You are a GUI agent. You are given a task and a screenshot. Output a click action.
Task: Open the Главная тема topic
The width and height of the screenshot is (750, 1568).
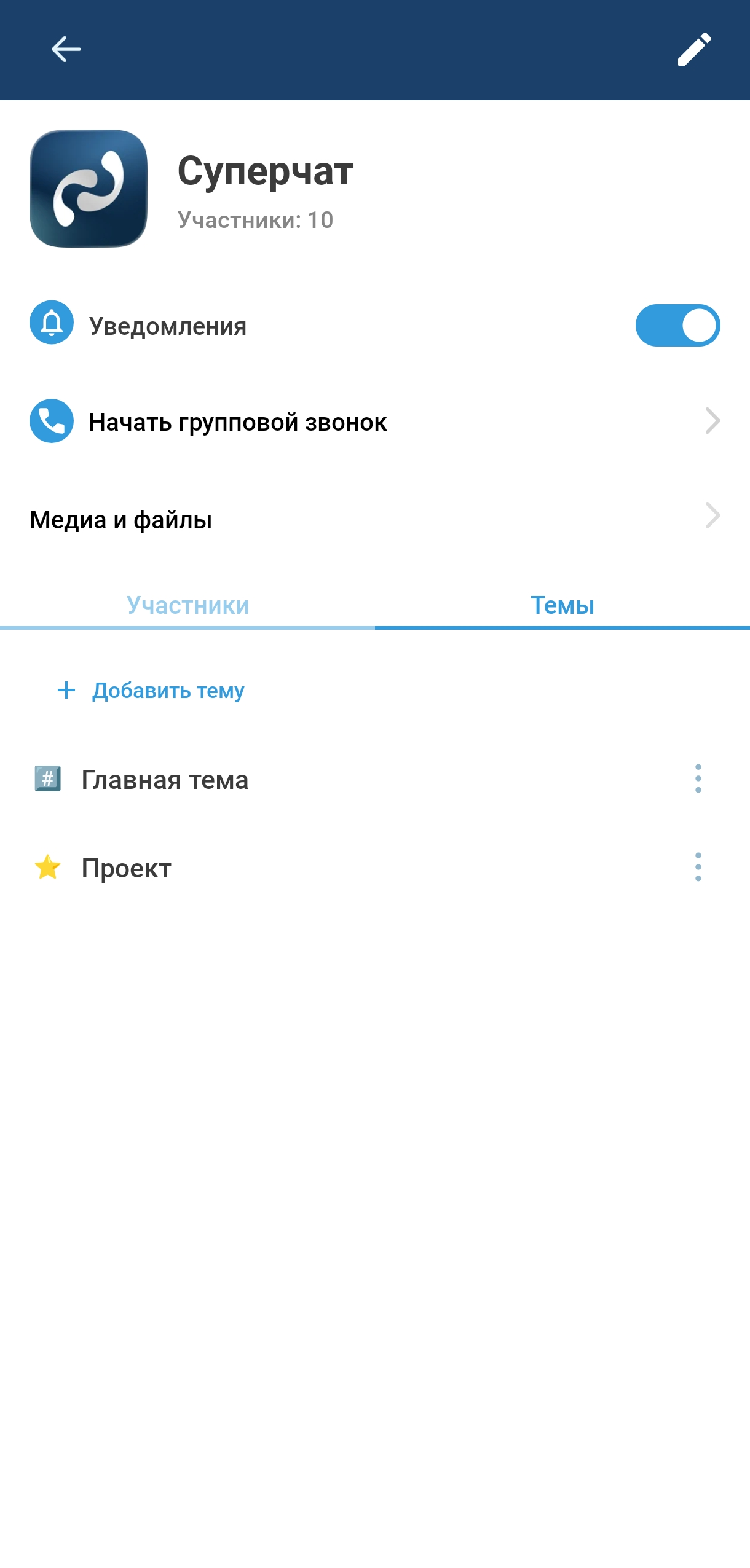(x=165, y=780)
